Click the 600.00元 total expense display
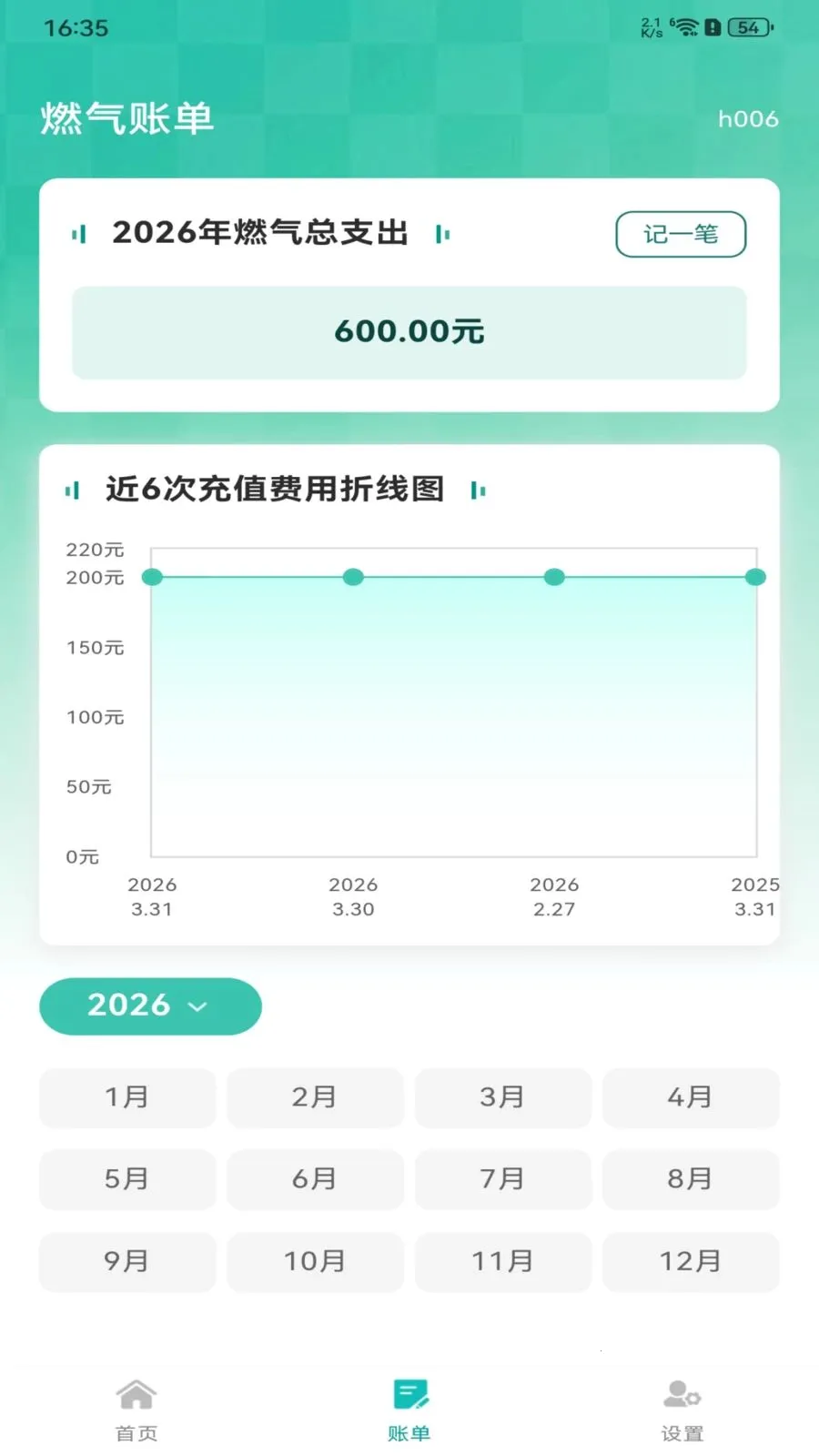 (409, 332)
